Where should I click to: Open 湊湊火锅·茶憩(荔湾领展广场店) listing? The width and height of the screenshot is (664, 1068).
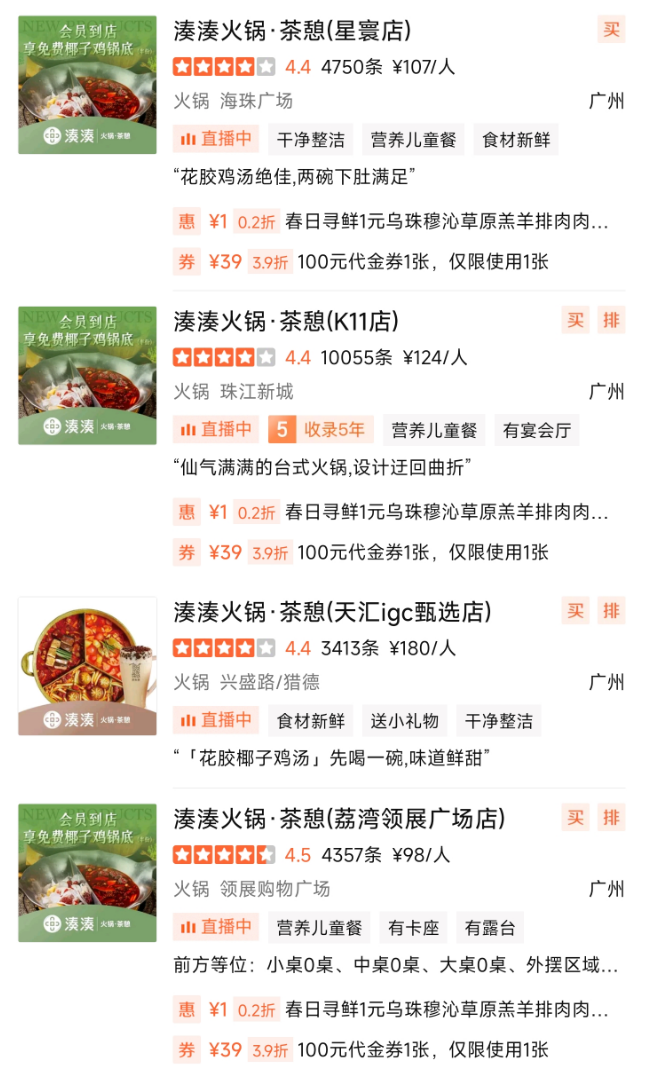[339, 818]
